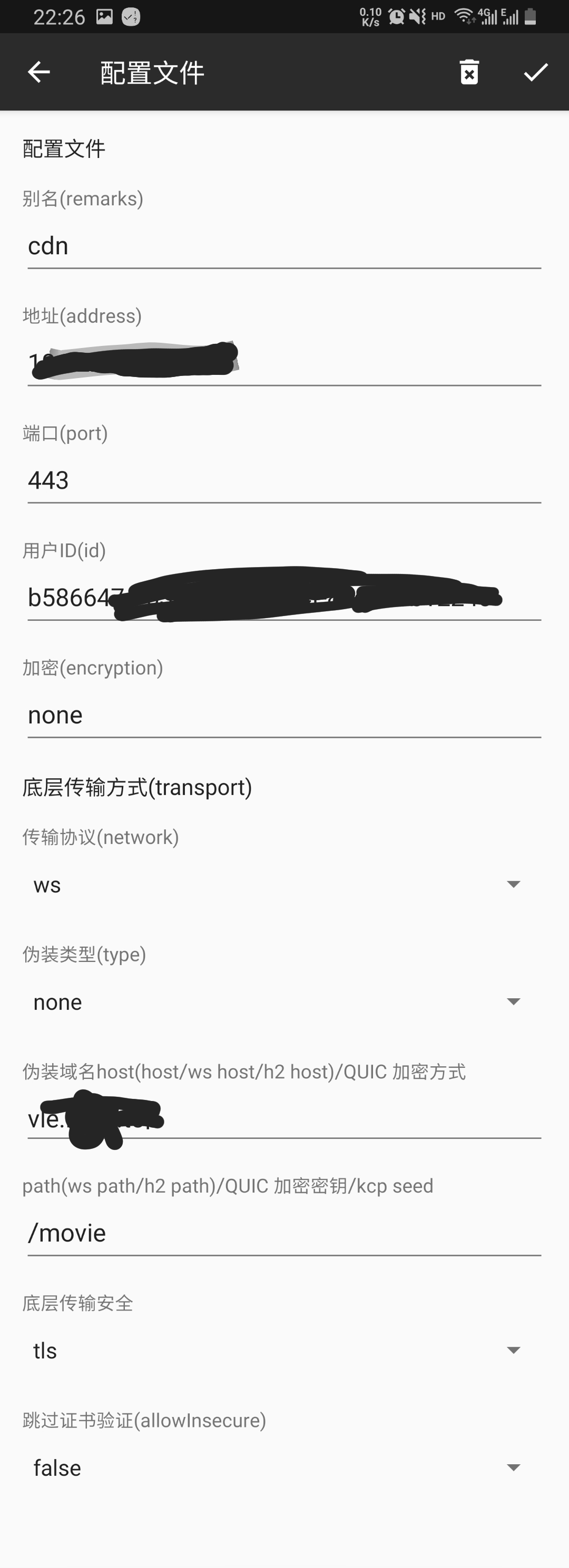
Task: Edit the remarks field containing cdn
Action: 283,246
